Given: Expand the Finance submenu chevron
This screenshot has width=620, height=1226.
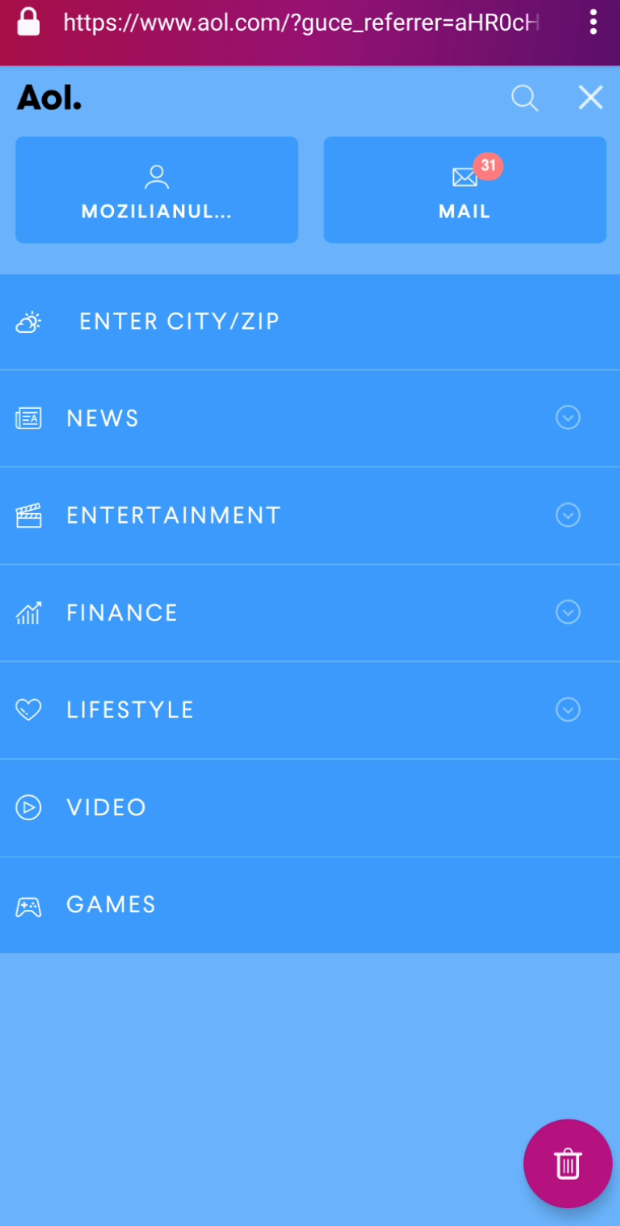Looking at the screenshot, I should click(x=568, y=612).
